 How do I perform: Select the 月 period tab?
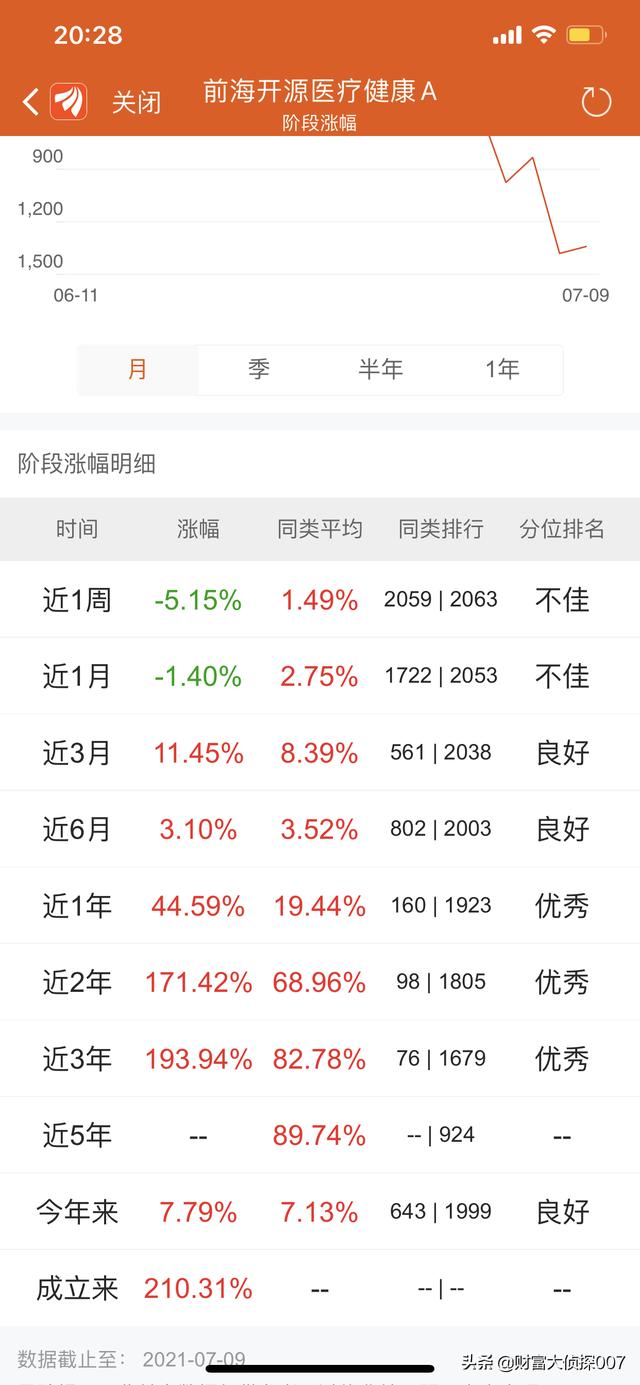(x=138, y=369)
